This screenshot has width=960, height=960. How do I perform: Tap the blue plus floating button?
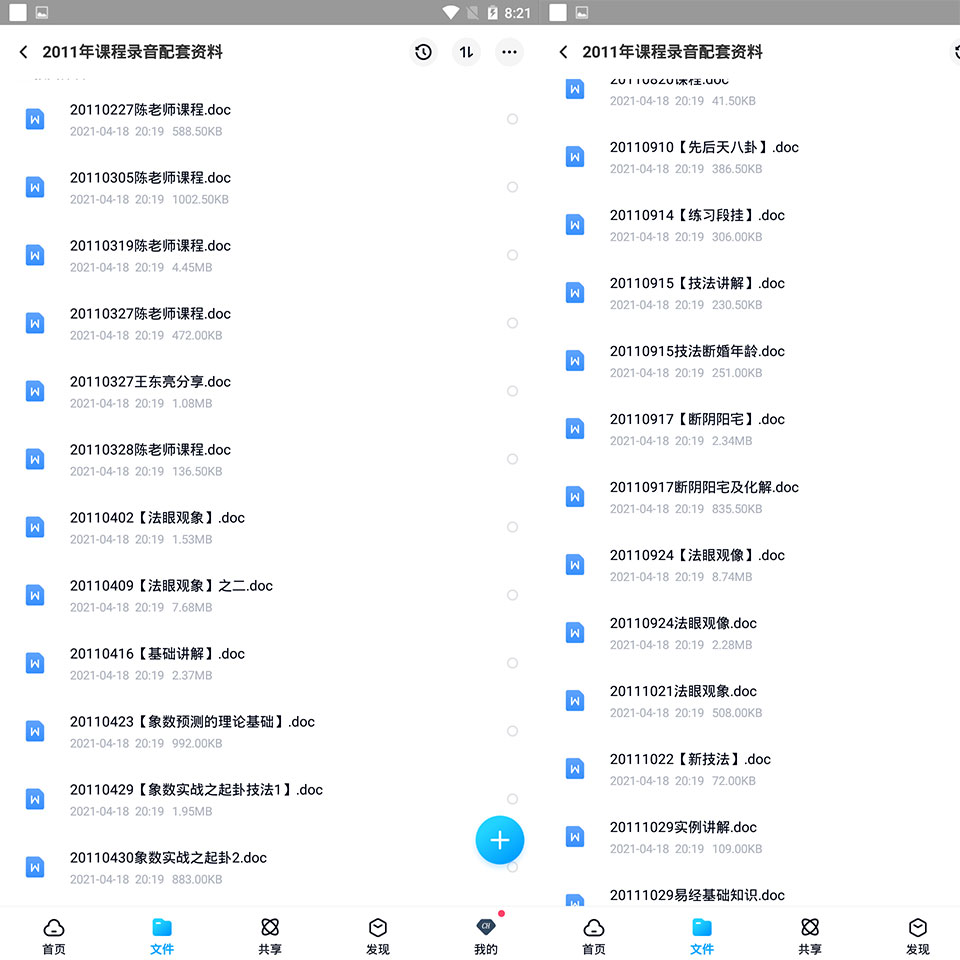tap(500, 840)
